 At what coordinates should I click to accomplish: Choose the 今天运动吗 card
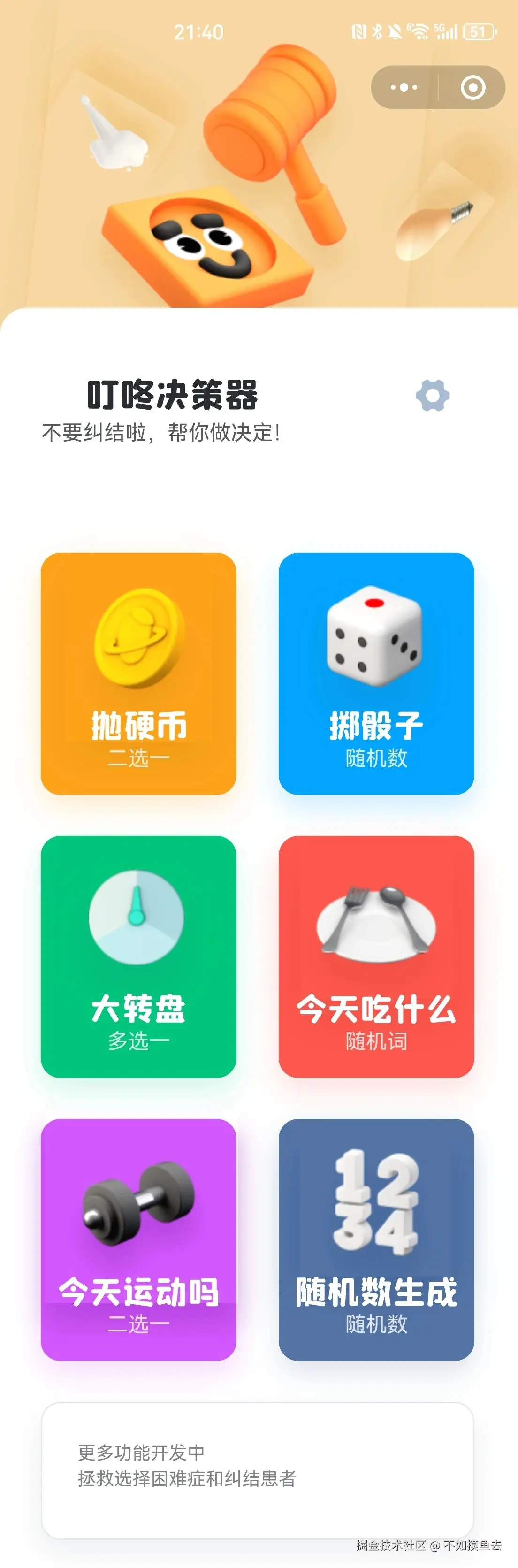138,1239
